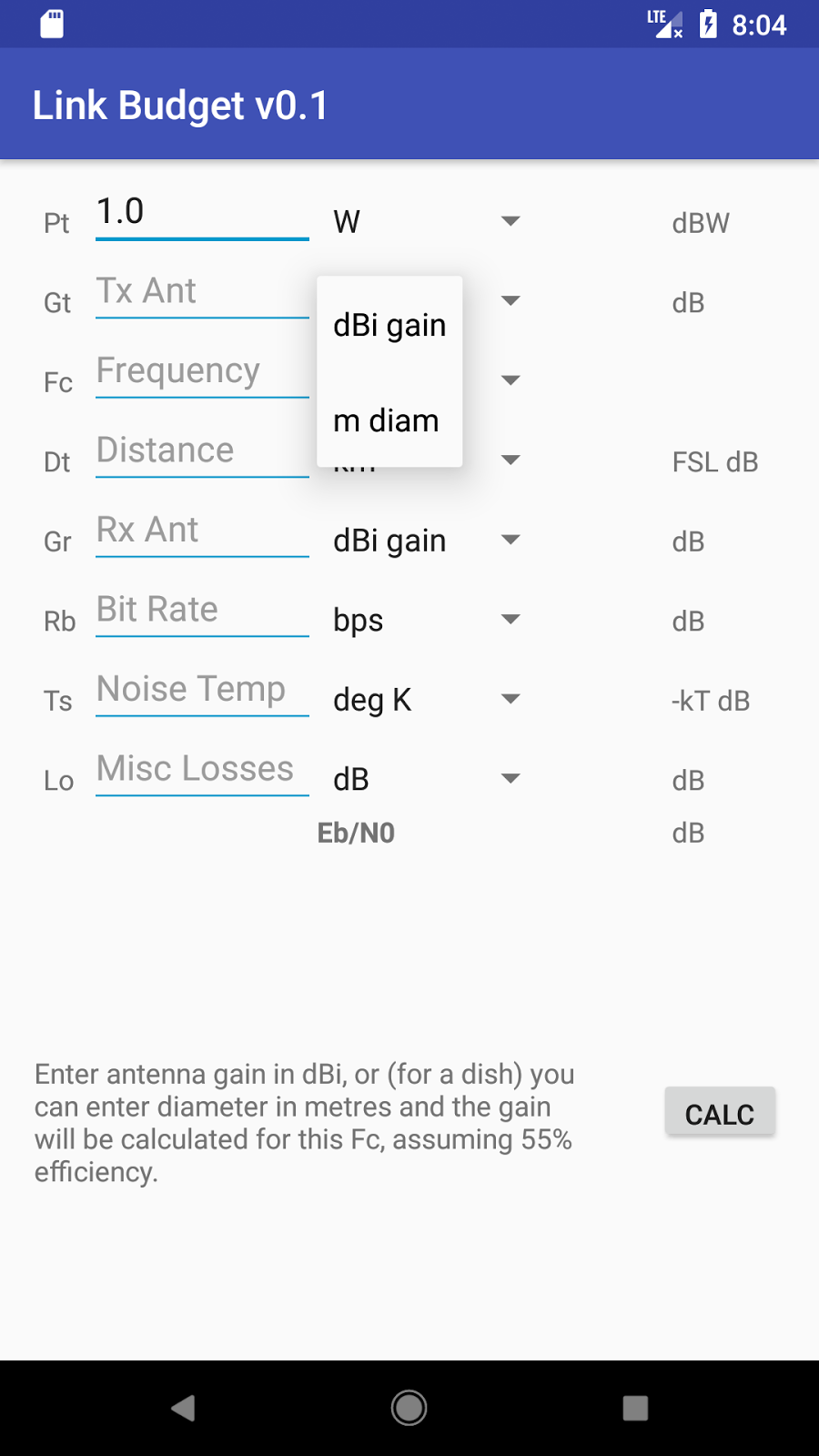This screenshot has height=1456, width=819.
Task: Open Recents using the square navigation icon
Action: [x=634, y=1408]
